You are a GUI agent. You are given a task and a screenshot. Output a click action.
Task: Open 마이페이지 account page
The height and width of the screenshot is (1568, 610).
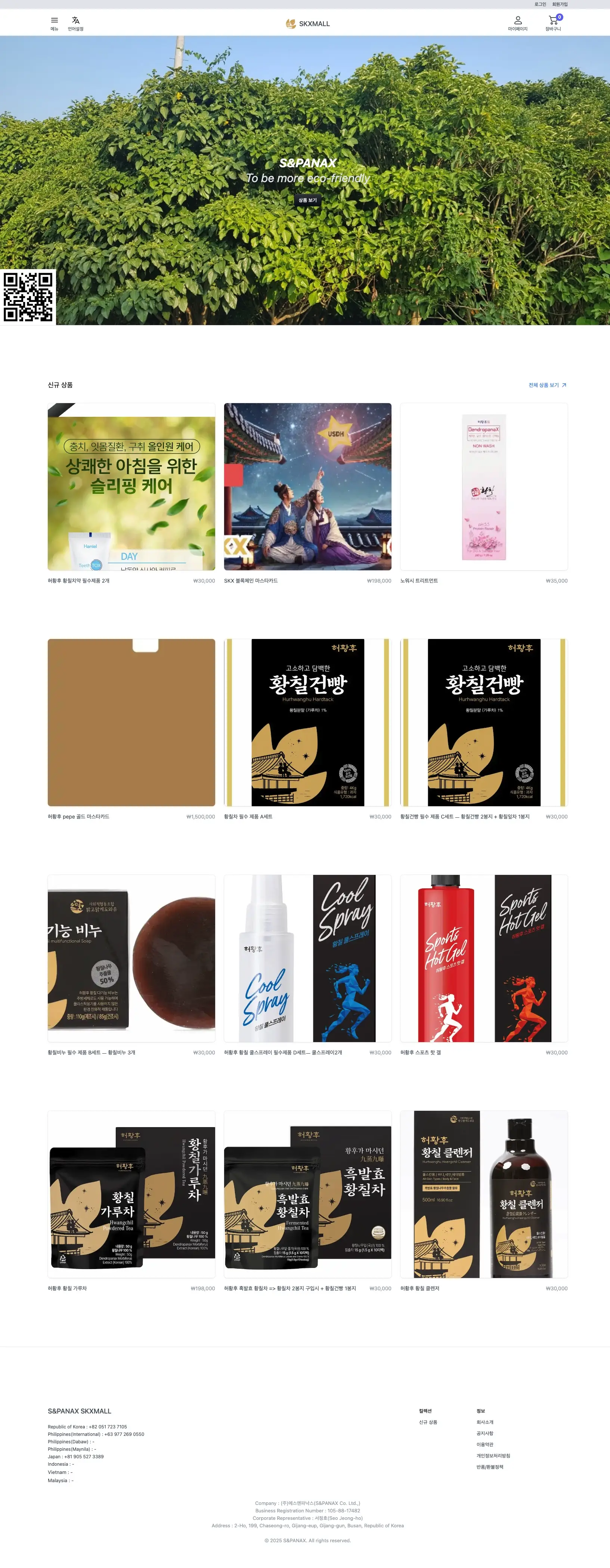click(x=517, y=23)
